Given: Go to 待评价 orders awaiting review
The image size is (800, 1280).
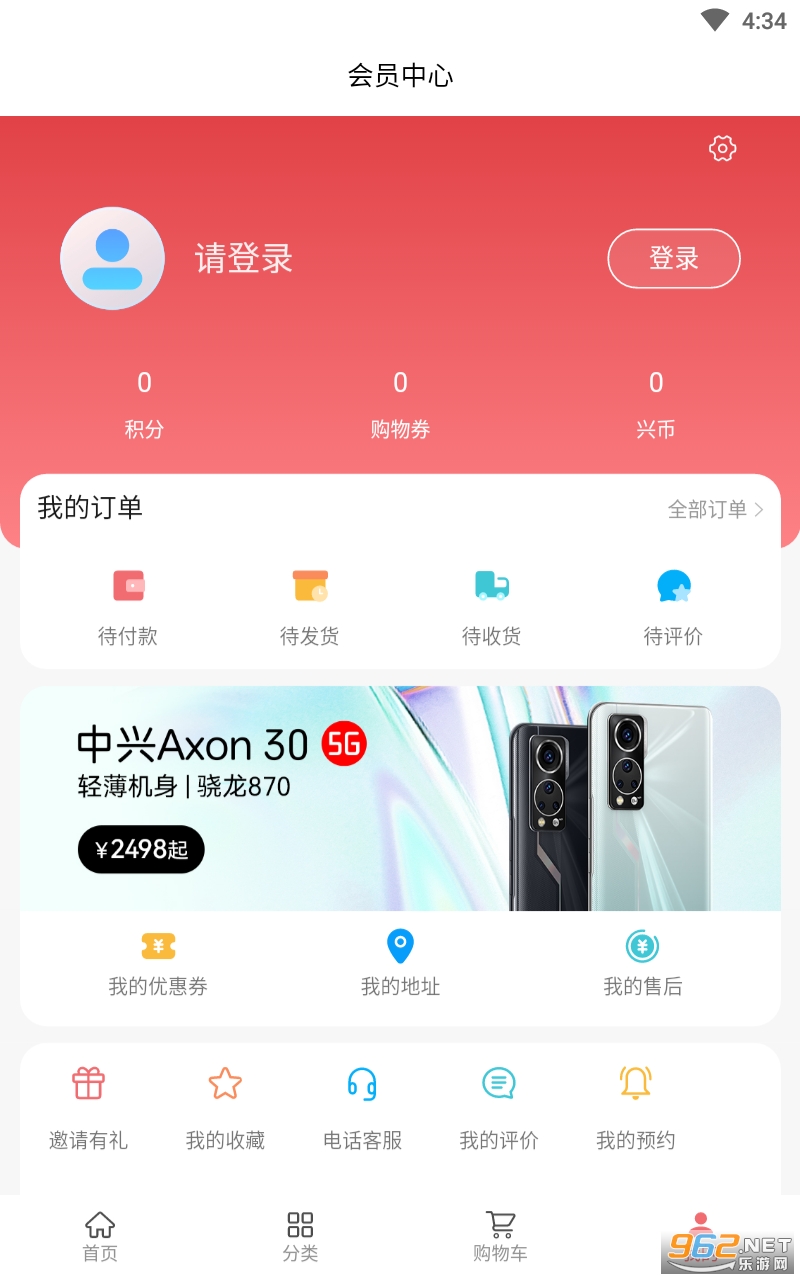Looking at the screenshot, I should 673,606.
